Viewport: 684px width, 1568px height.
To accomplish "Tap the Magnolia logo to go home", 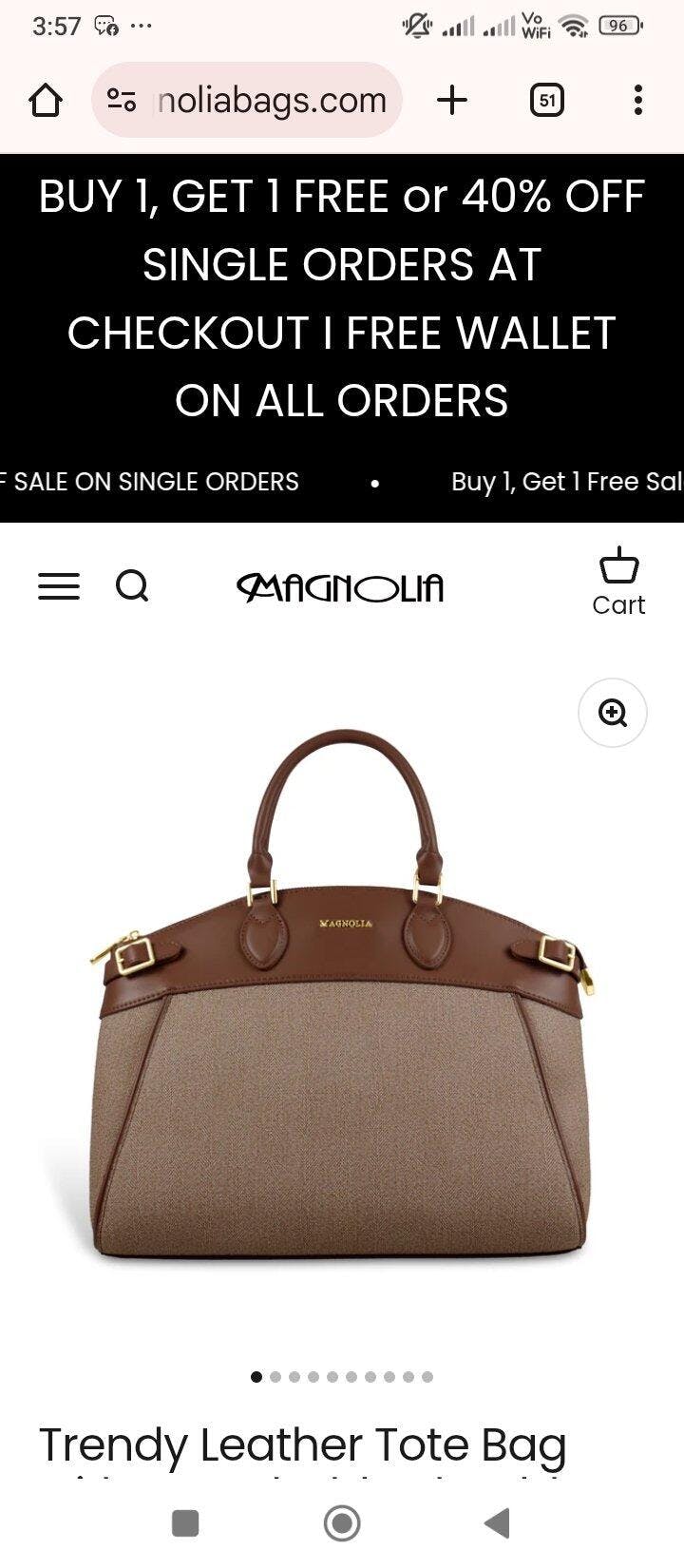I will point(340,588).
